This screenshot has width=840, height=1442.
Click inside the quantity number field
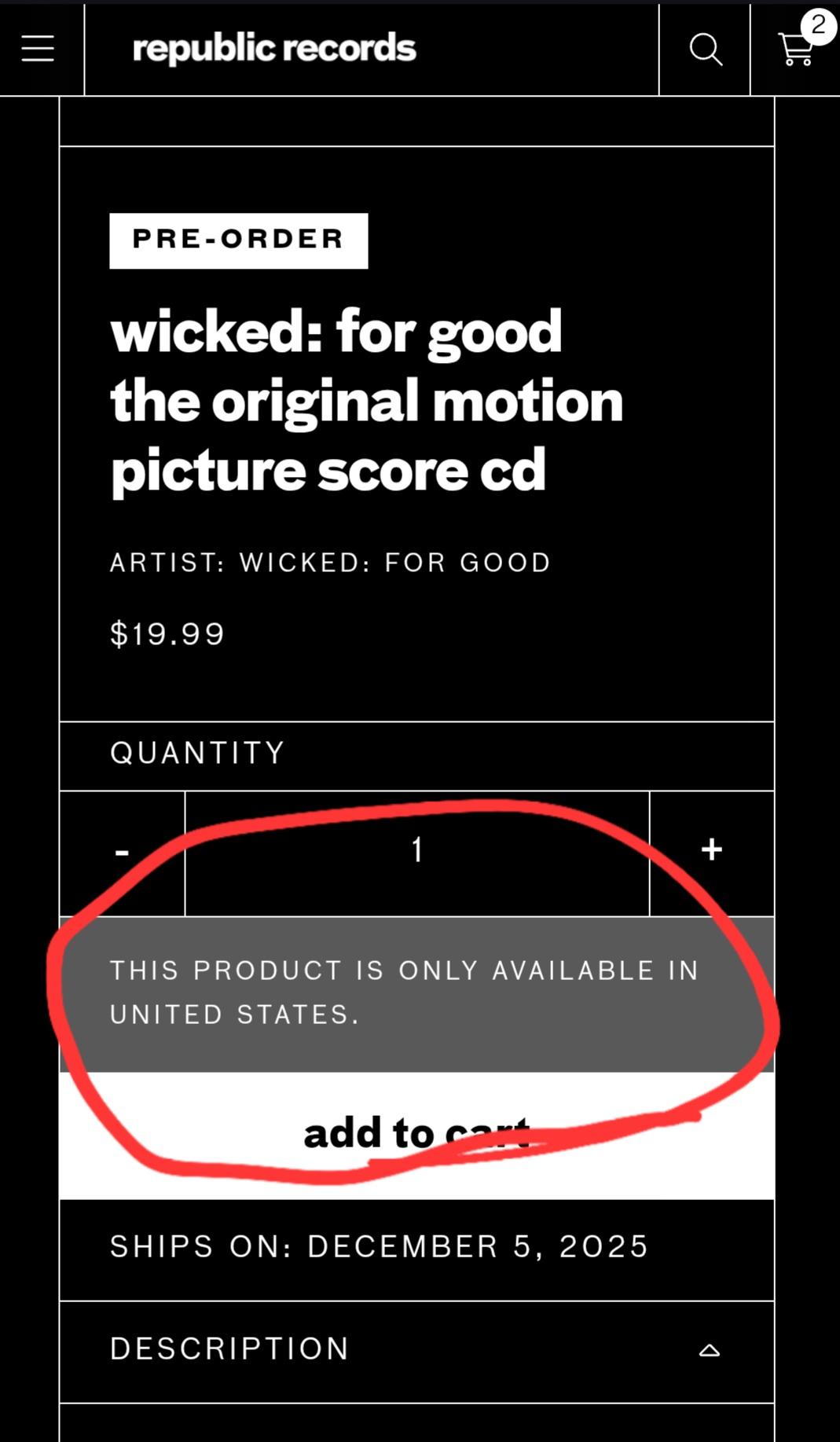tap(417, 849)
